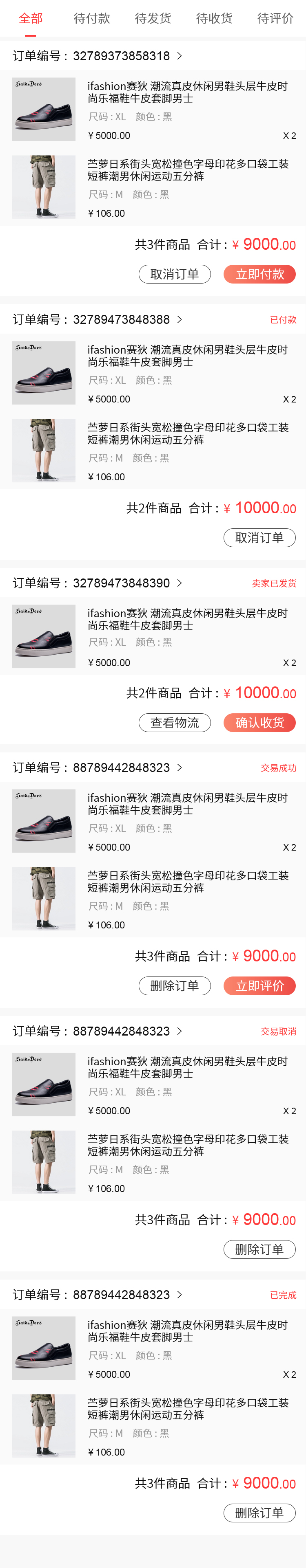Viewport: 306px width, 1568px height.
Task: Delete the 交易成功 order
Action: (x=174, y=986)
